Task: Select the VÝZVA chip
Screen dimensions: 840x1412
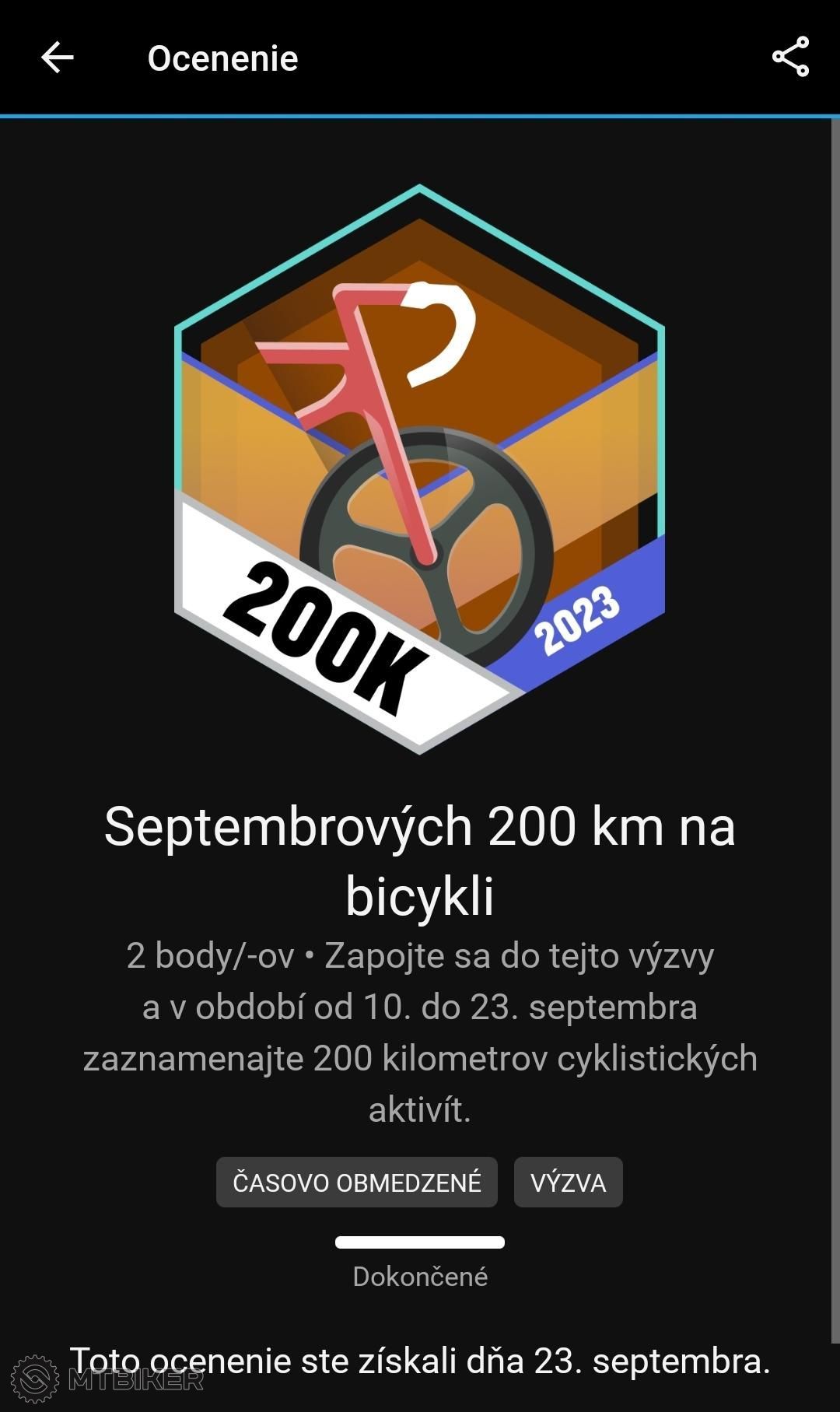Action: (568, 1182)
